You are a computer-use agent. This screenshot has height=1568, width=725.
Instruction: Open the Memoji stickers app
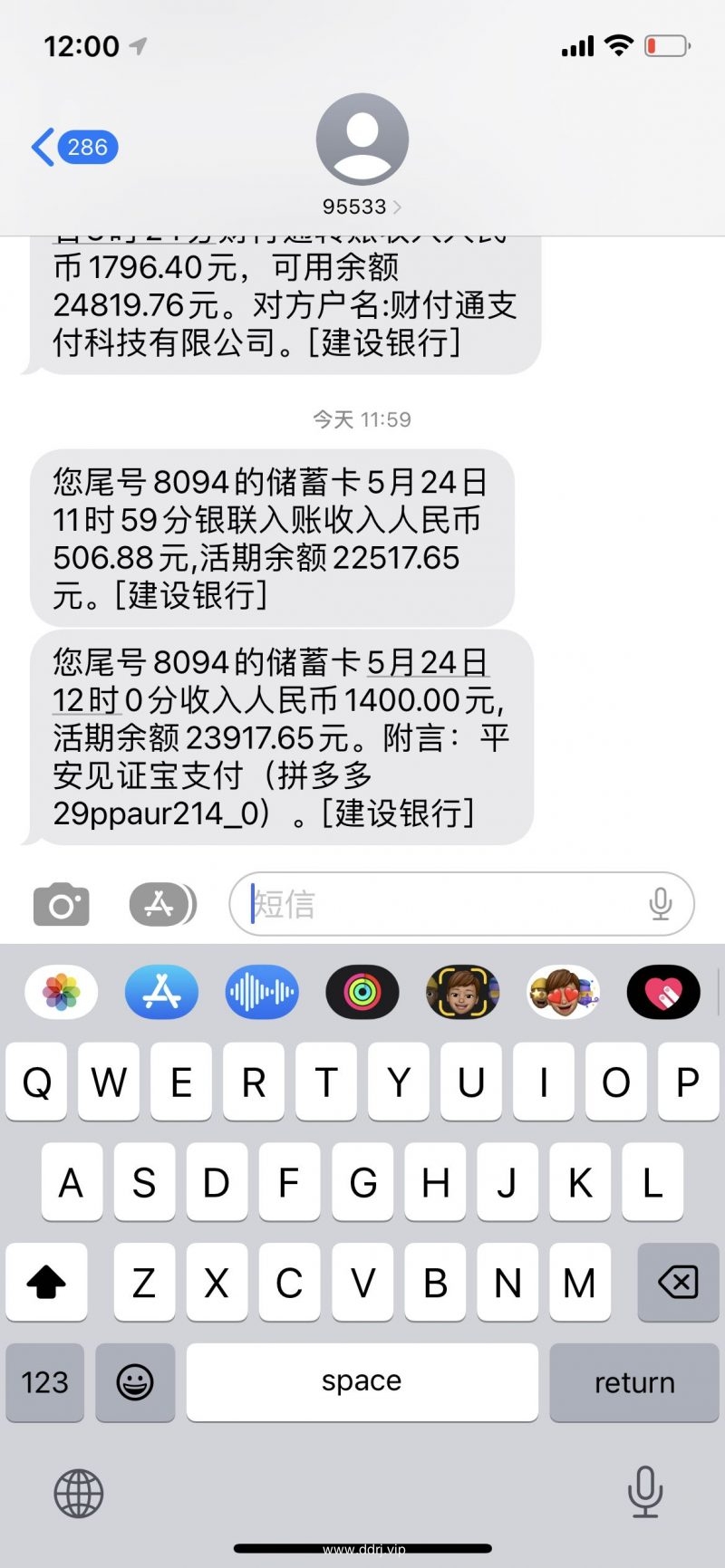pyautogui.click(x=563, y=992)
